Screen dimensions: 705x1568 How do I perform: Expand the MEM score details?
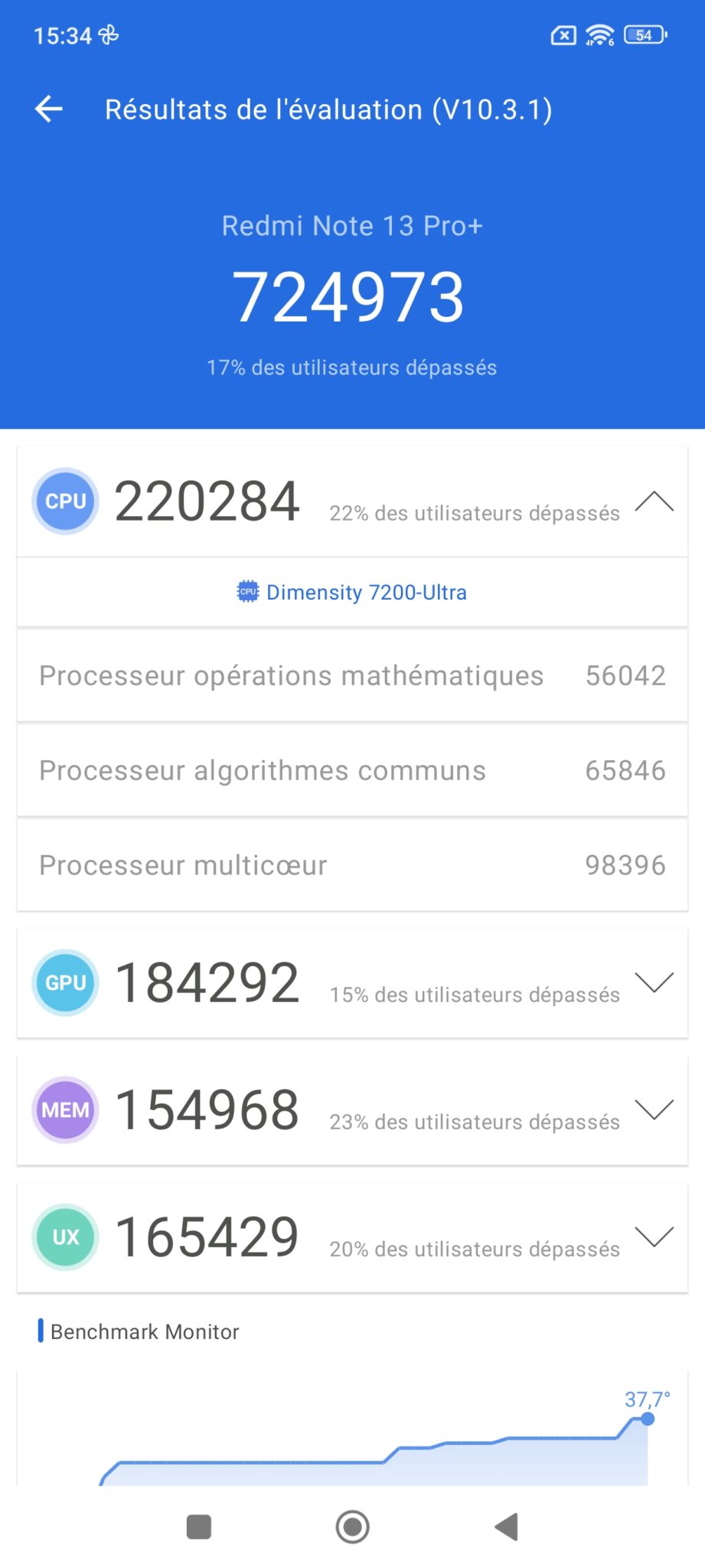click(x=654, y=1109)
